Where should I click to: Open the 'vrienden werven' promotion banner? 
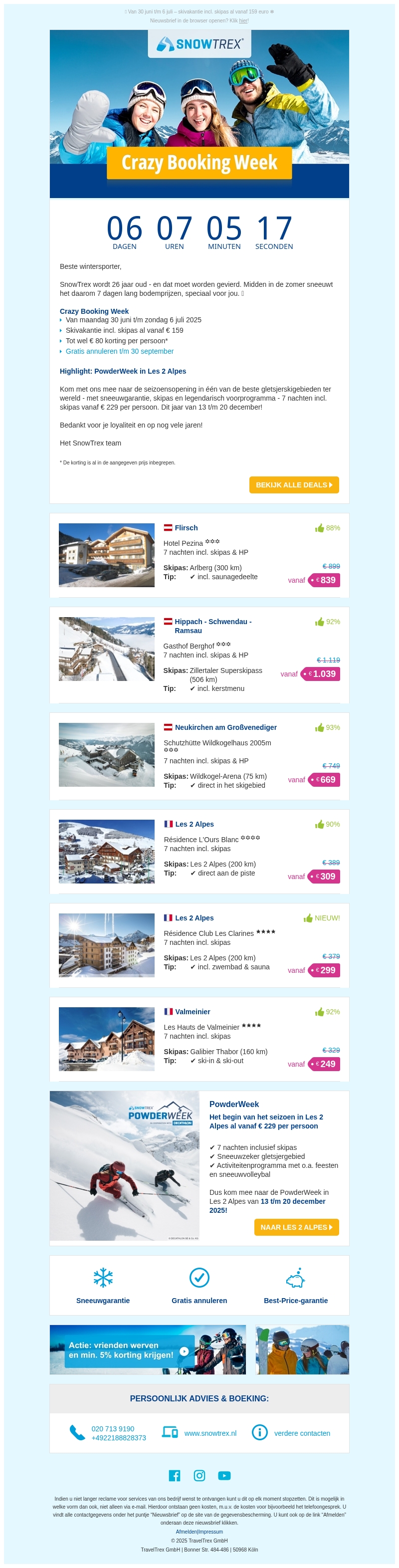[x=148, y=1349]
